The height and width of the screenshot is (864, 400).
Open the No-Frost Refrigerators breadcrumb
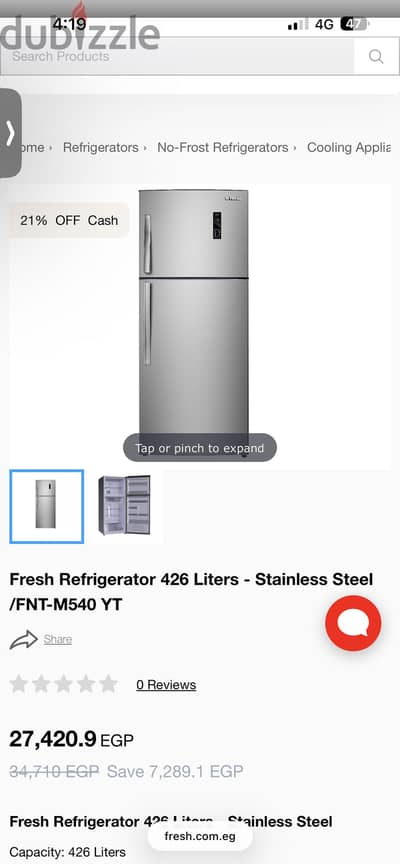tap(223, 148)
